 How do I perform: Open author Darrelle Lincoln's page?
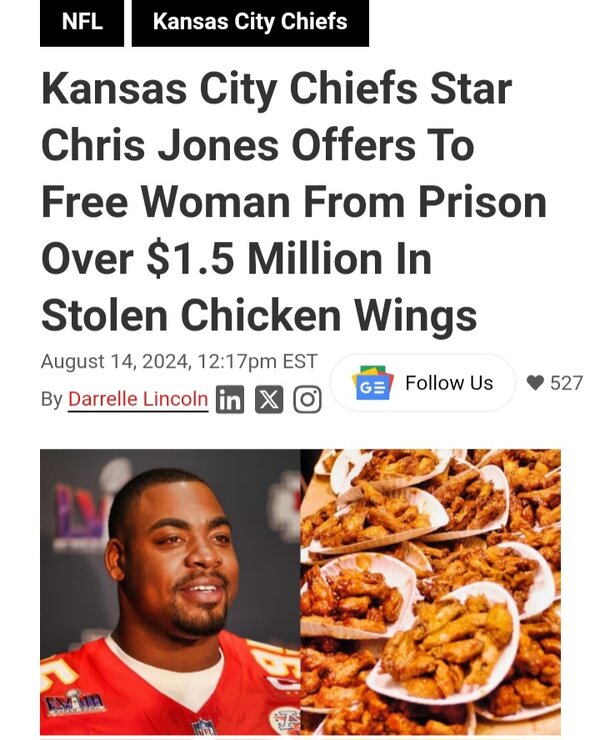[138, 399]
